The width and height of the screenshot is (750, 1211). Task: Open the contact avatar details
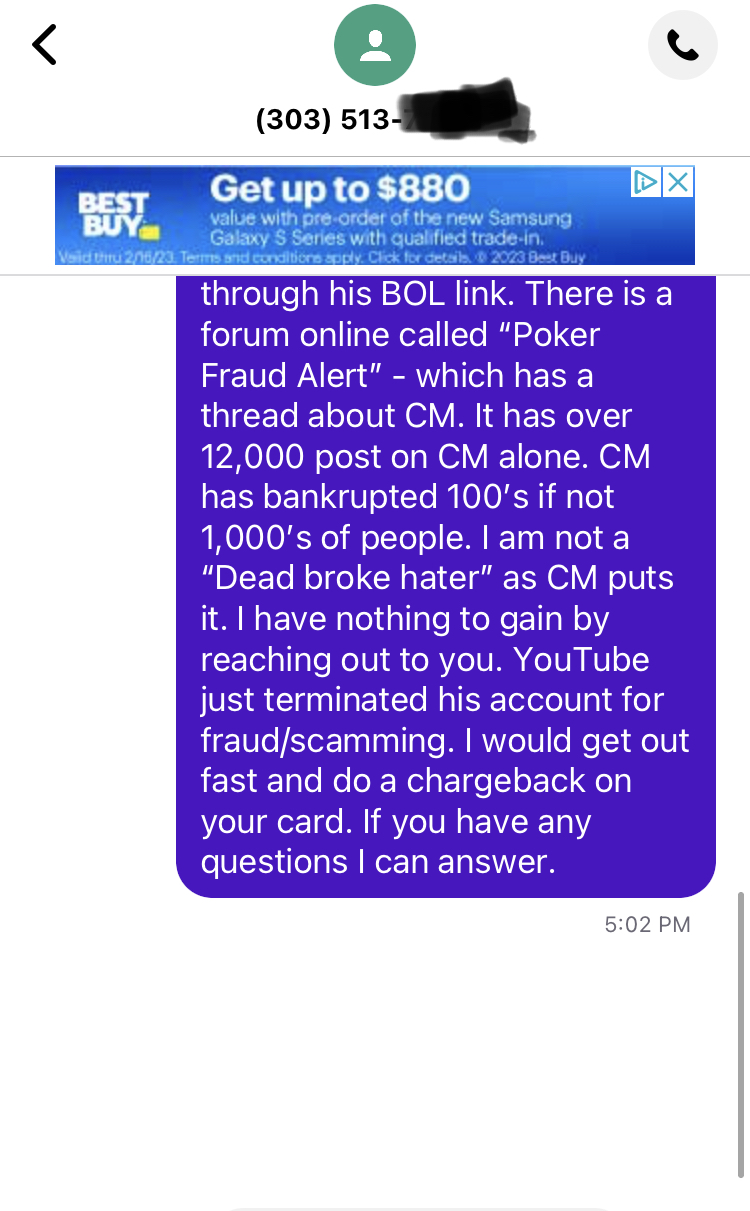tap(375, 45)
